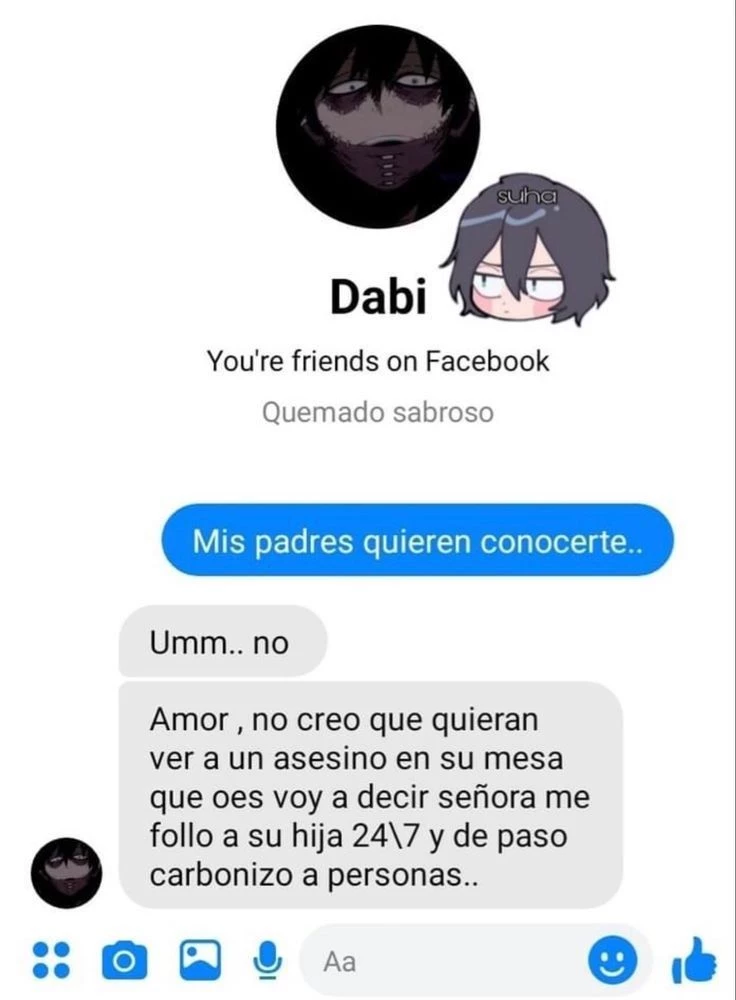
Task: Send a thumbs-up like
Action: [695, 961]
